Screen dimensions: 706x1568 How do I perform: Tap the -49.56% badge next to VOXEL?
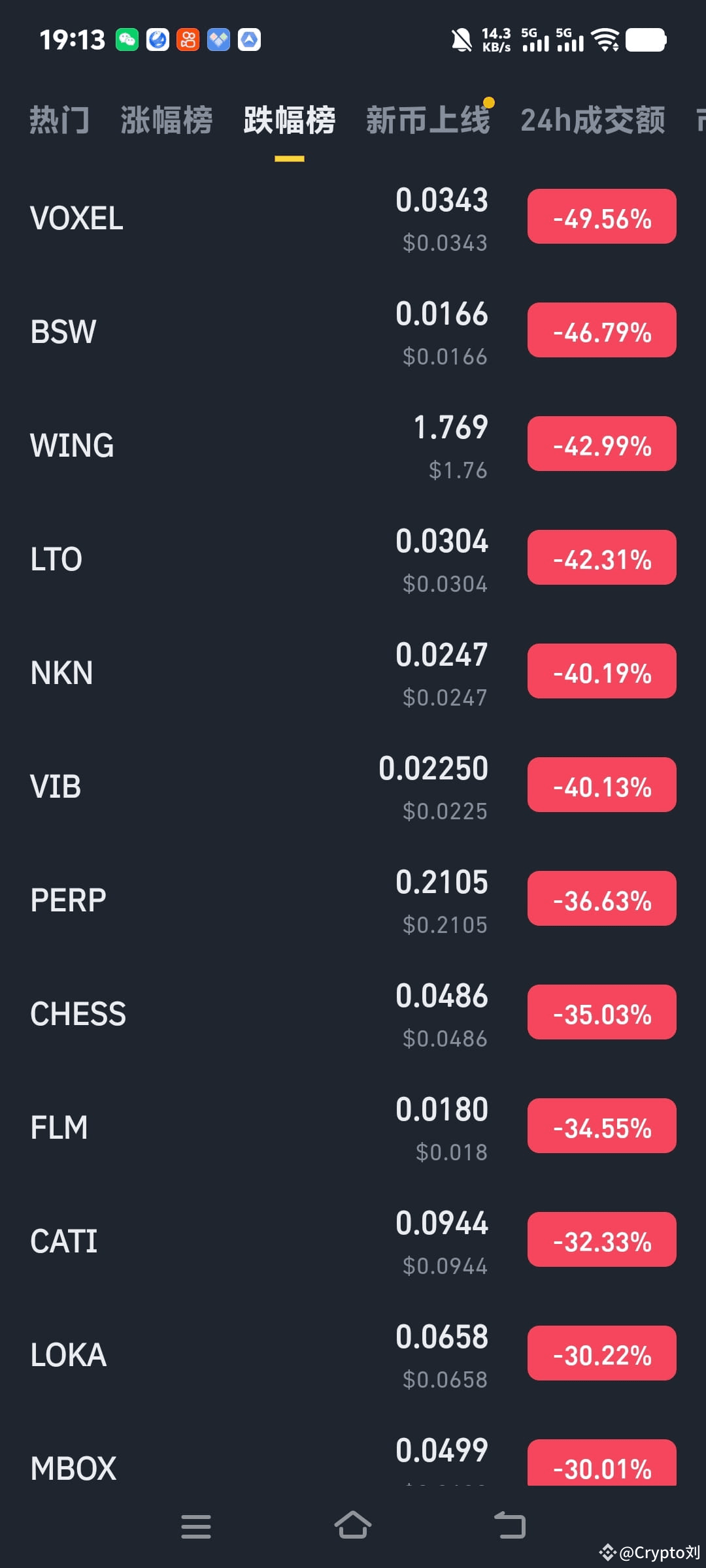click(601, 216)
